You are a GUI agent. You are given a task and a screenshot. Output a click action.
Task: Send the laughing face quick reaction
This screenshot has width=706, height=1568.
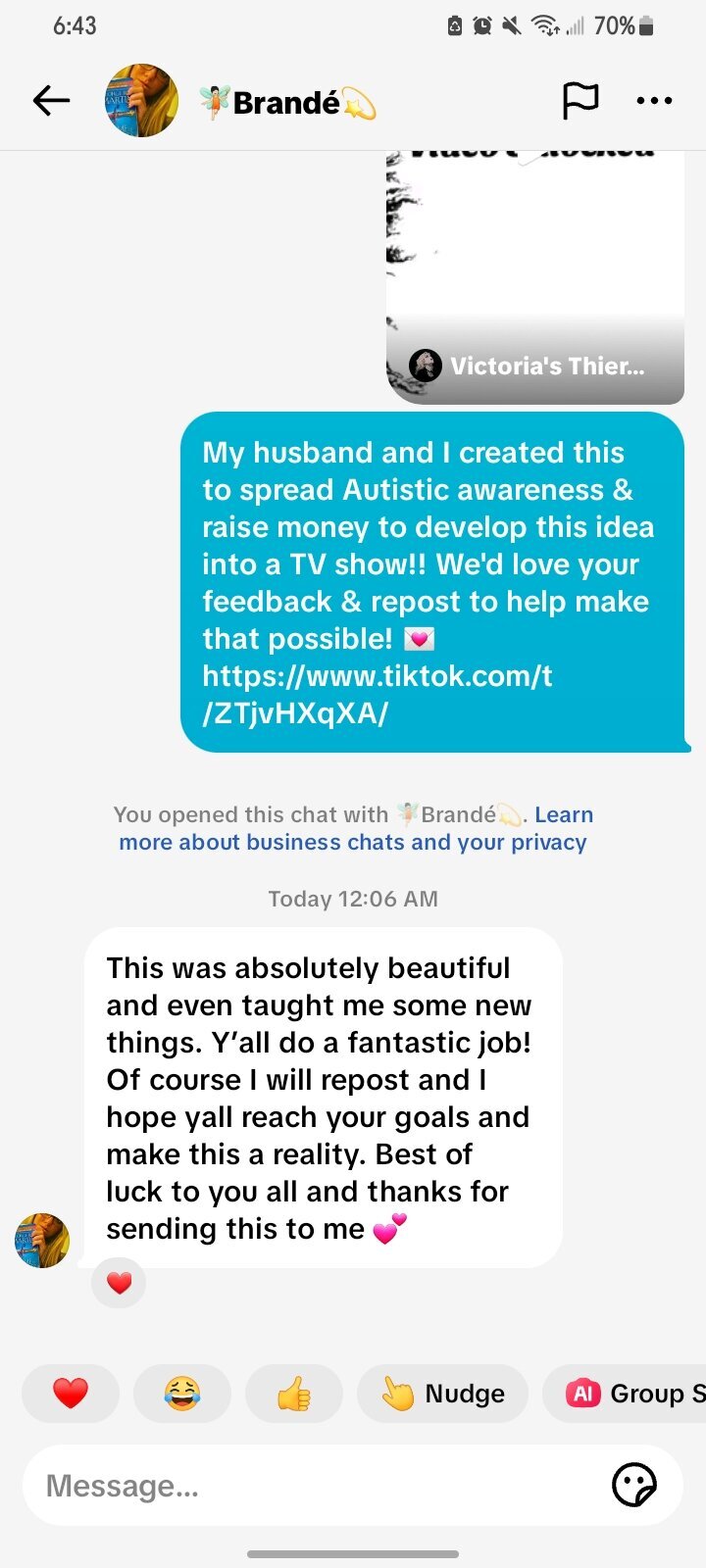(x=182, y=1393)
